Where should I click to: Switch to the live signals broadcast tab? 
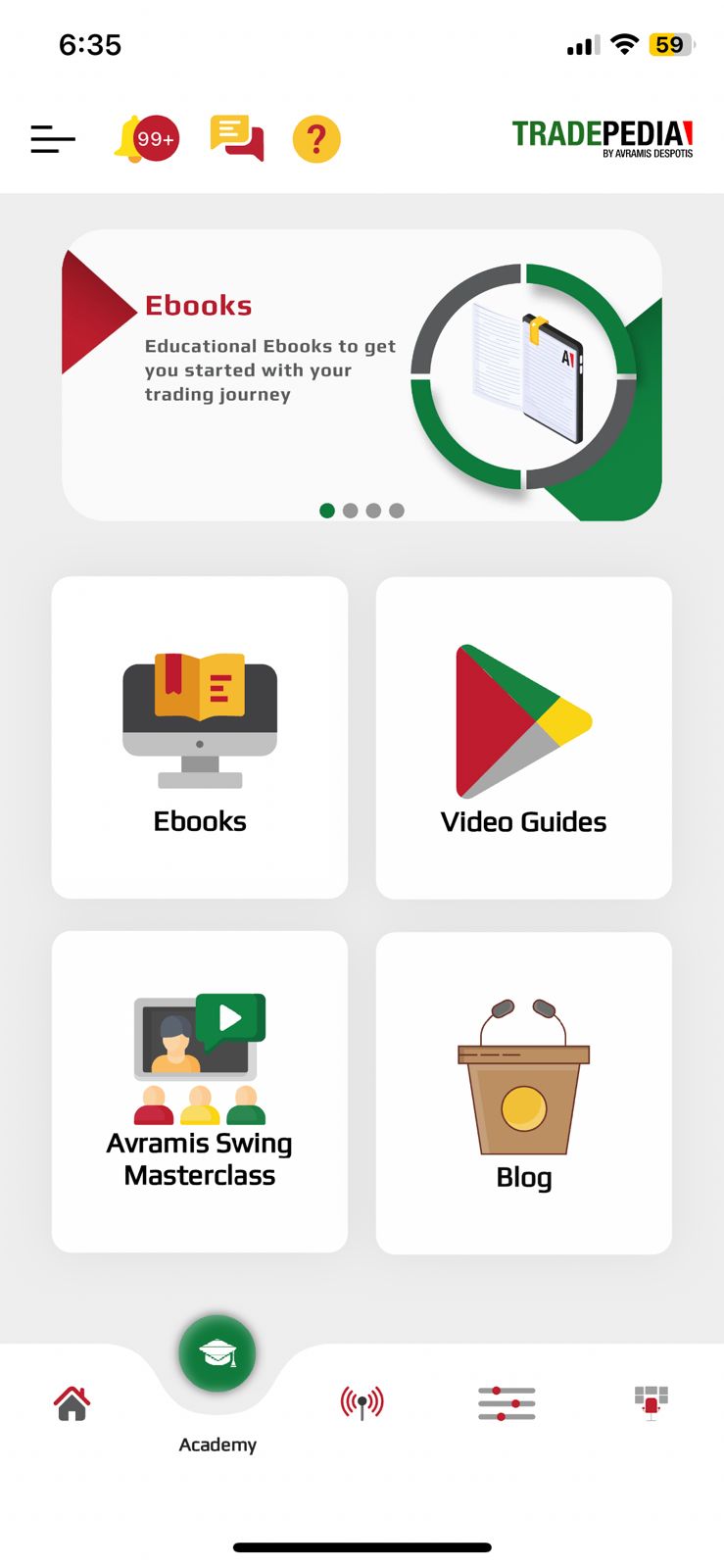362,1403
